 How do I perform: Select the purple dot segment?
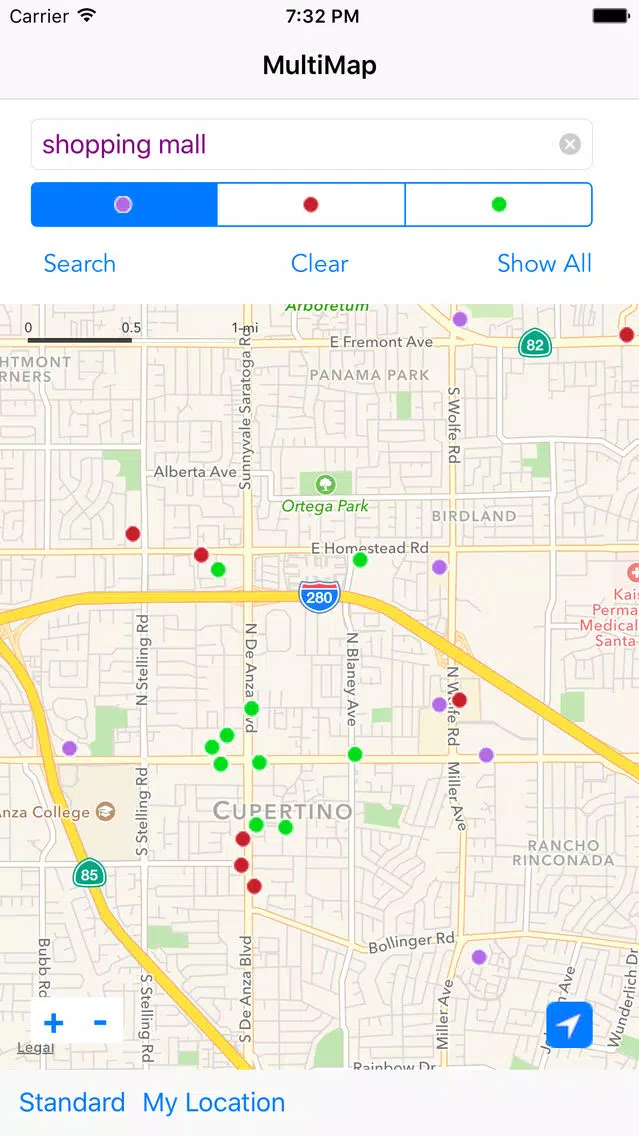(124, 204)
